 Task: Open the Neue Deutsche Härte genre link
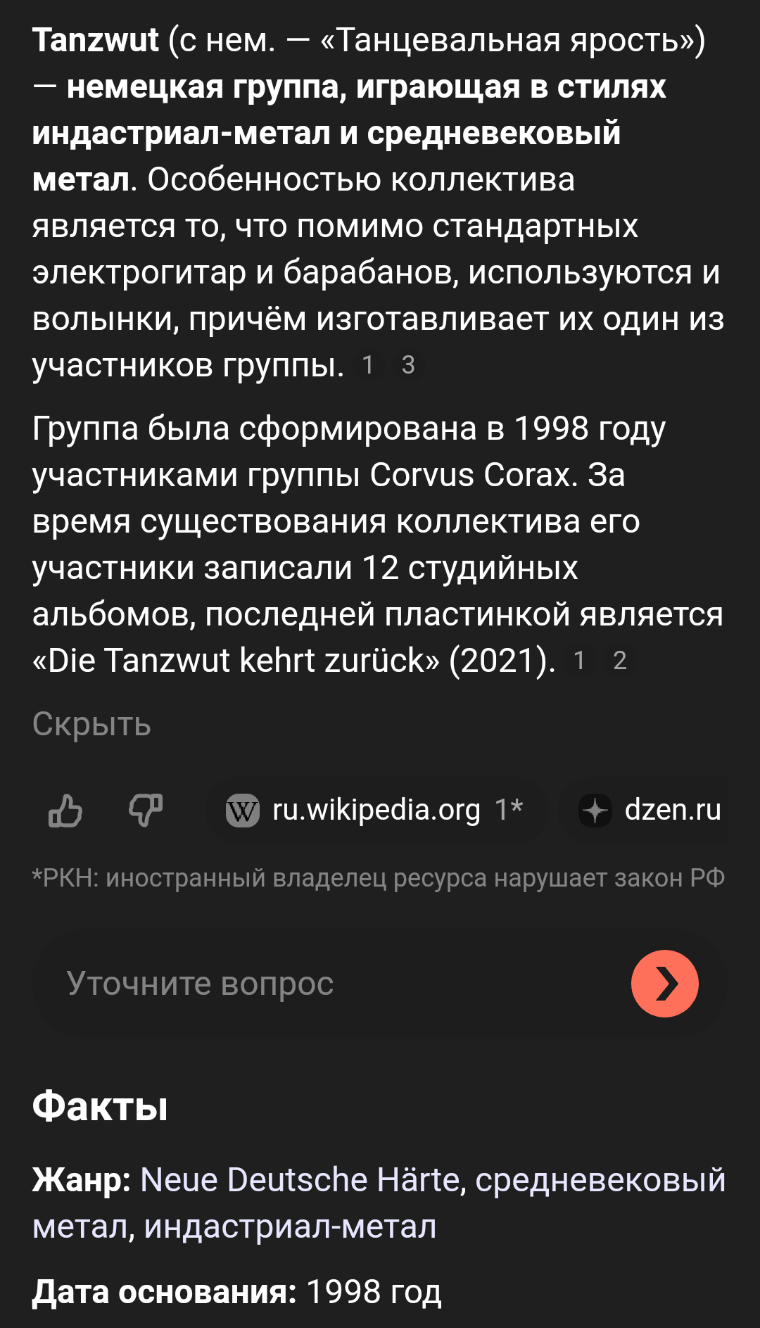(x=299, y=1180)
